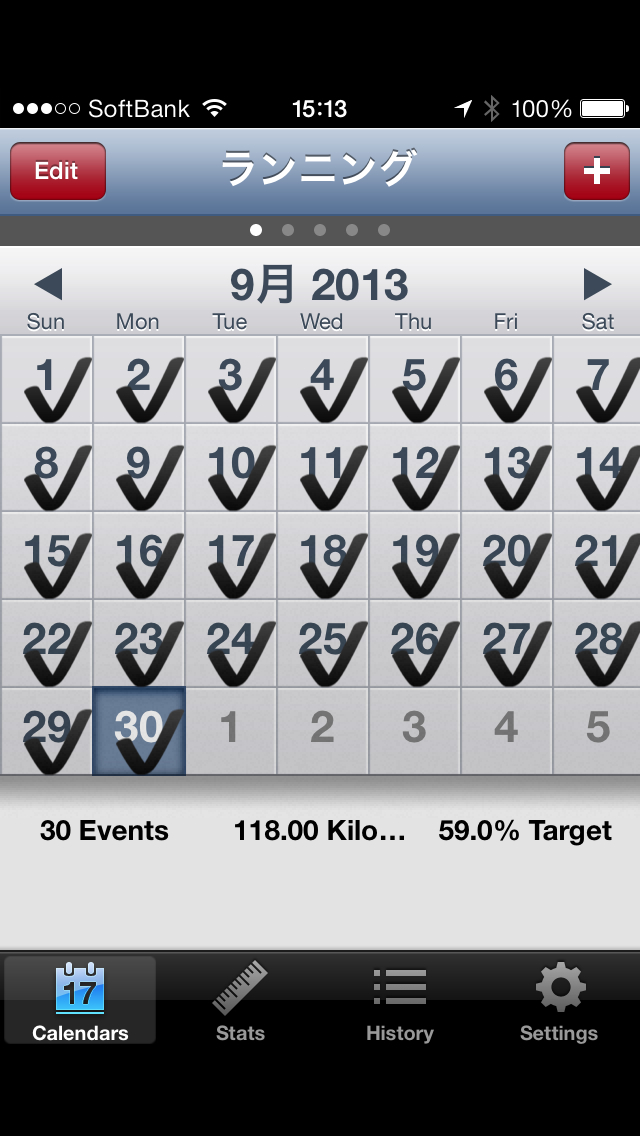Choose September 18 in the calendar

pyautogui.click(x=323, y=556)
